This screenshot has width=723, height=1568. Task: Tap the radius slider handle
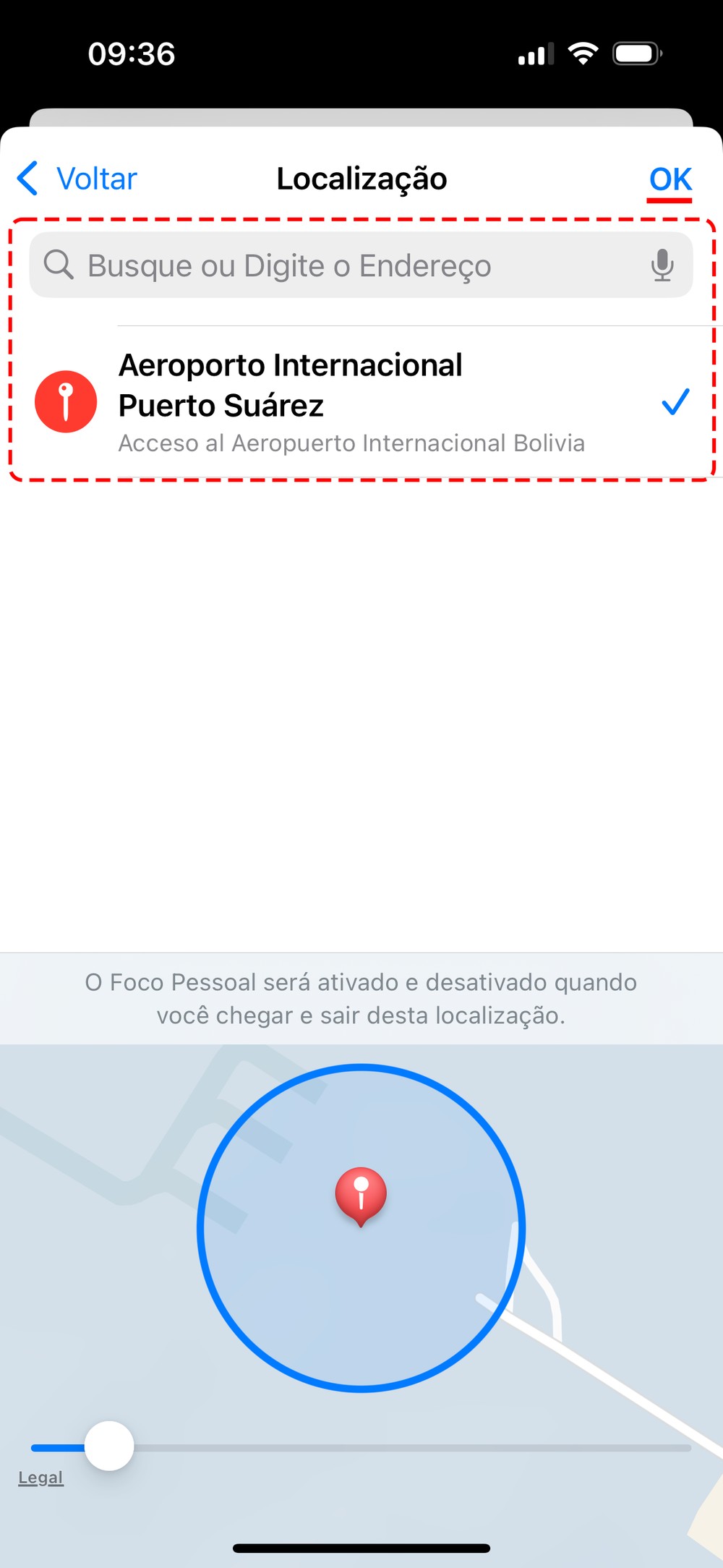pos(109,1446)
